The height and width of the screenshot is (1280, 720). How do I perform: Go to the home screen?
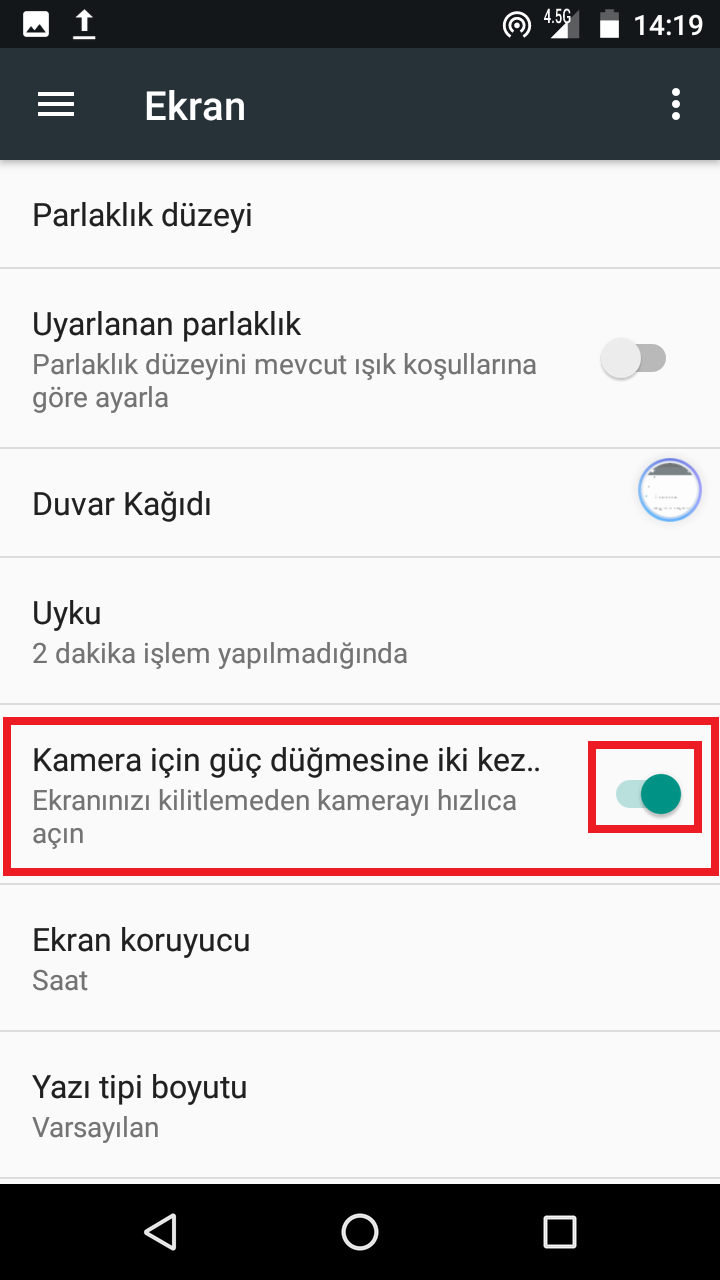coord(360,1232)
